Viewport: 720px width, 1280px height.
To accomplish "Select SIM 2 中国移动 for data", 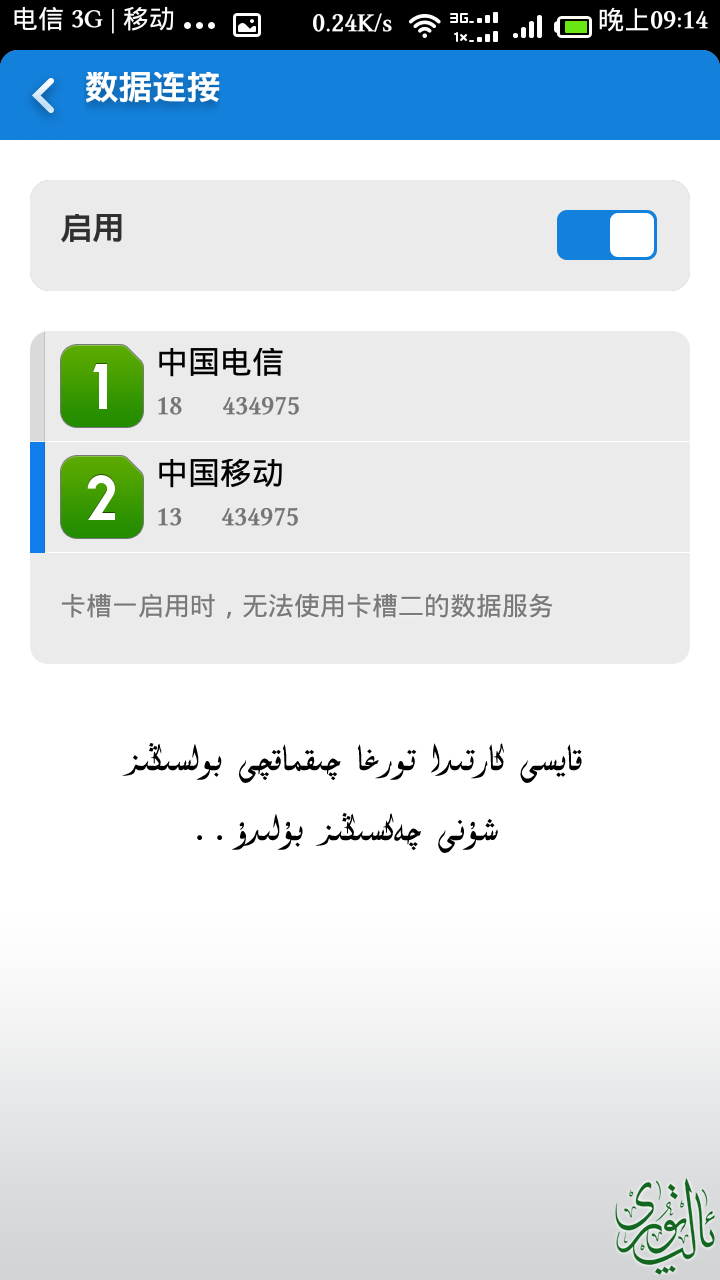I will click(x=360, y=497).
